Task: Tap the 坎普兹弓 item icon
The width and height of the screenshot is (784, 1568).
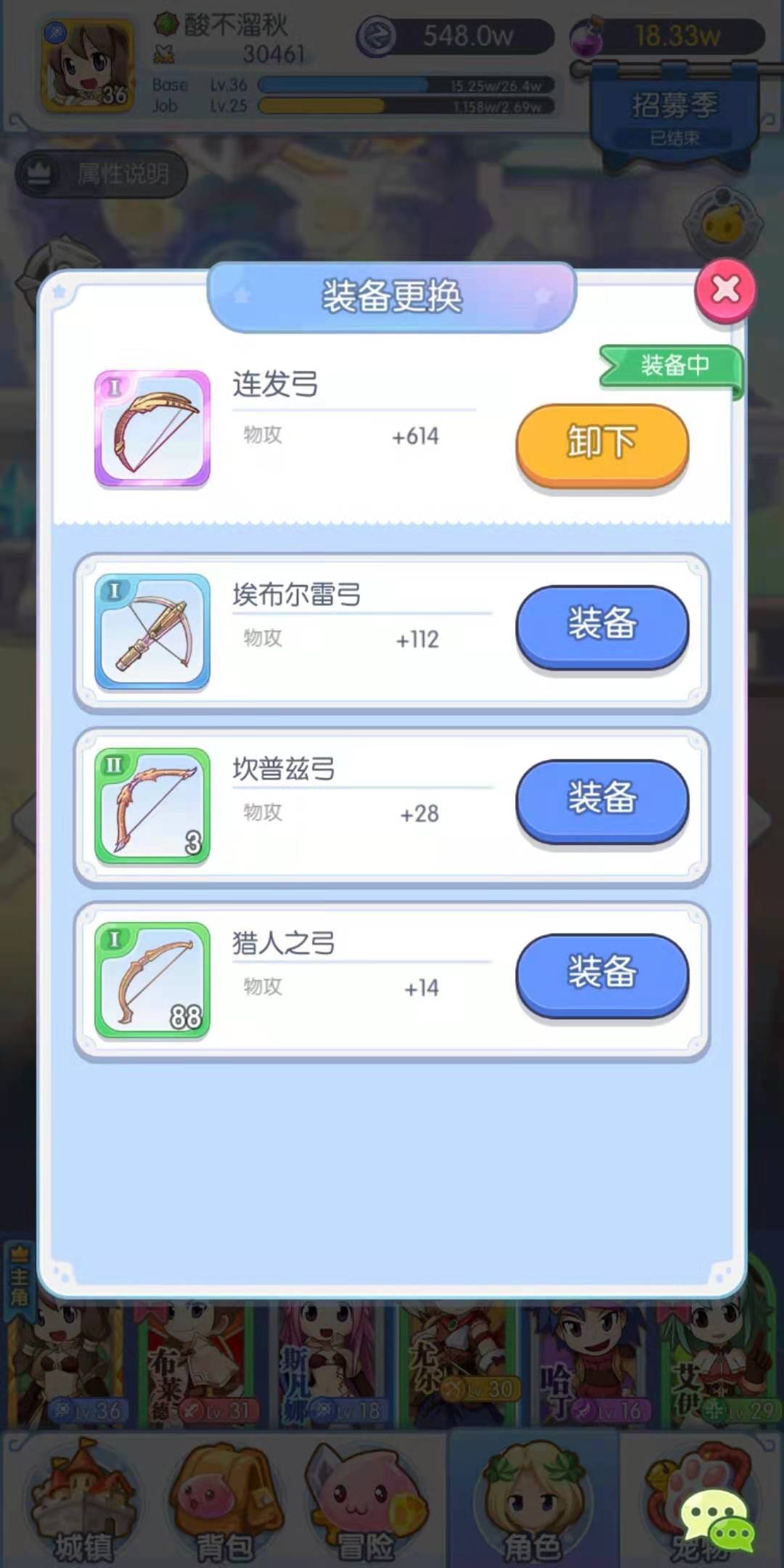Action: [152, 806]
